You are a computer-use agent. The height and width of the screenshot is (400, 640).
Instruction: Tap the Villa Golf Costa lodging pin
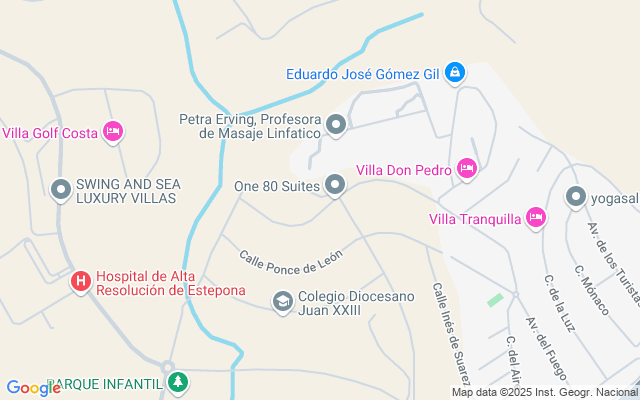tap(114, 132)
